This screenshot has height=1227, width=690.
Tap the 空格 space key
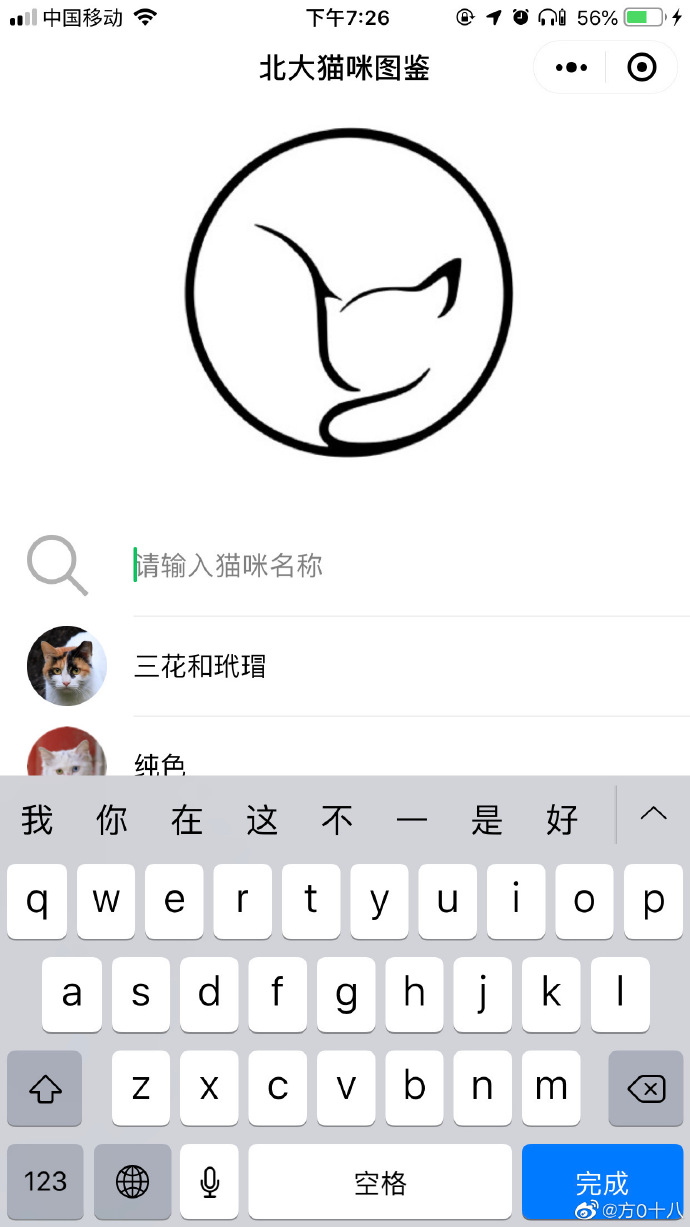pyautogui.click(x=380, y=1182)
